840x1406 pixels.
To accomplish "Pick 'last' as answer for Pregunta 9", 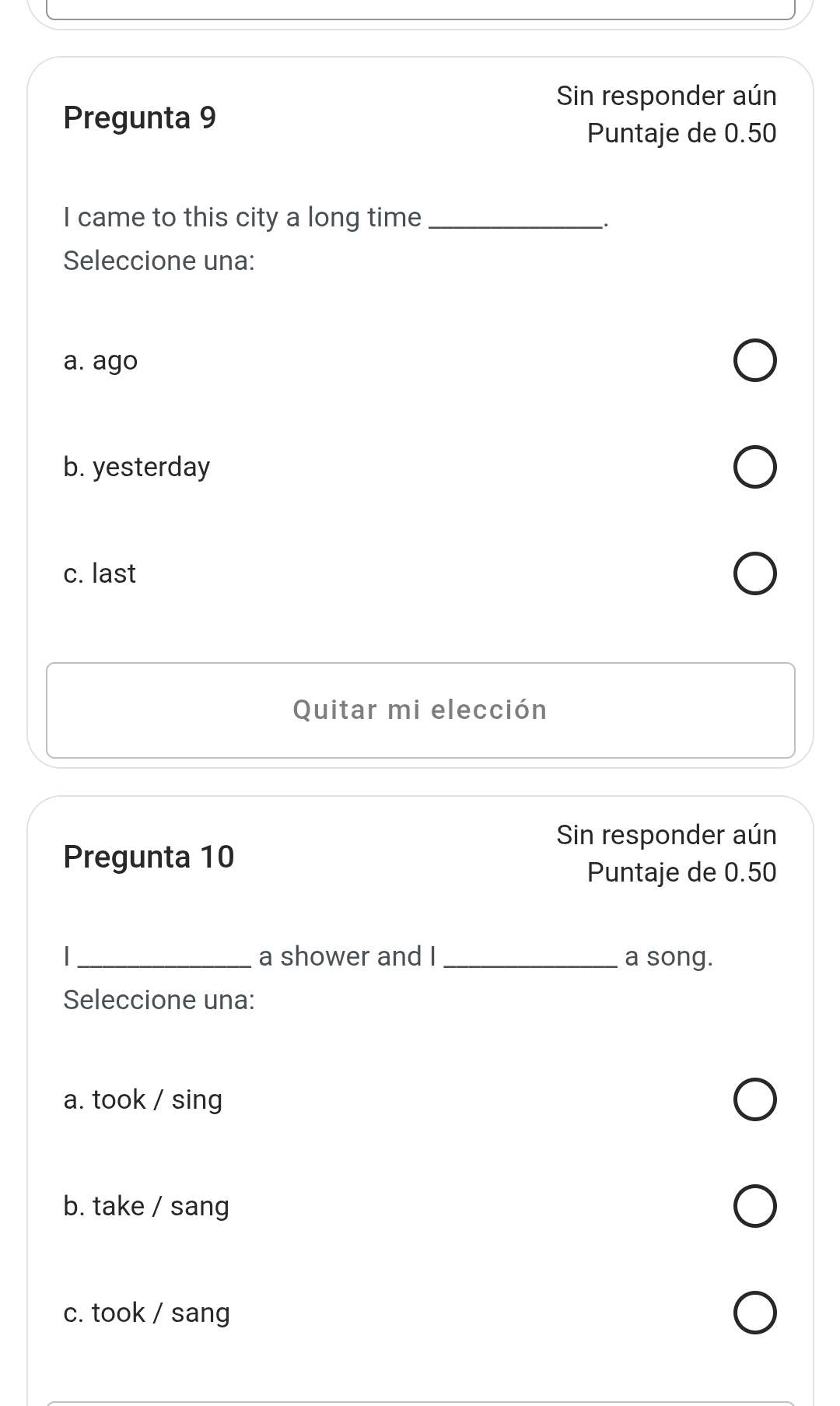I will pos(754,574).
